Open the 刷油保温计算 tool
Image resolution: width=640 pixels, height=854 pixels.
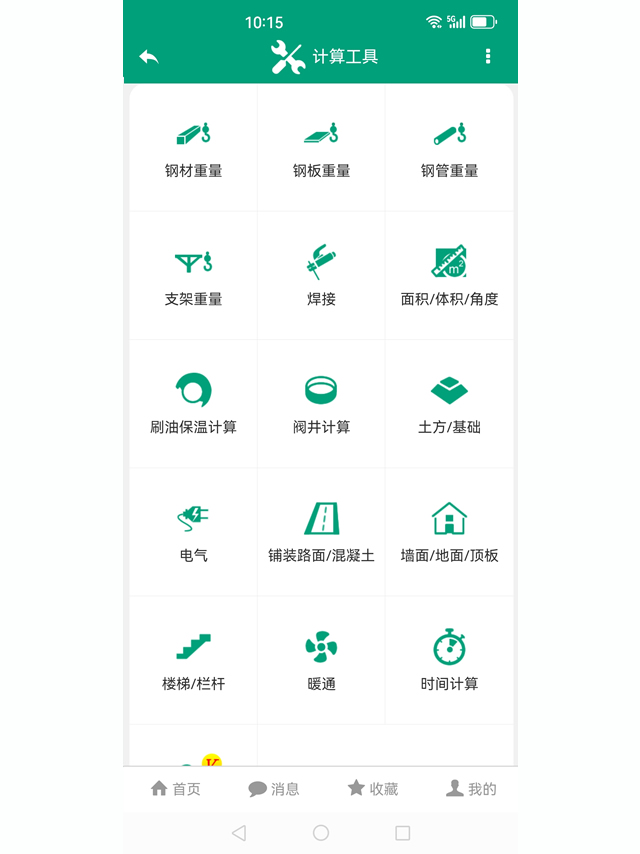pos(194,404)
